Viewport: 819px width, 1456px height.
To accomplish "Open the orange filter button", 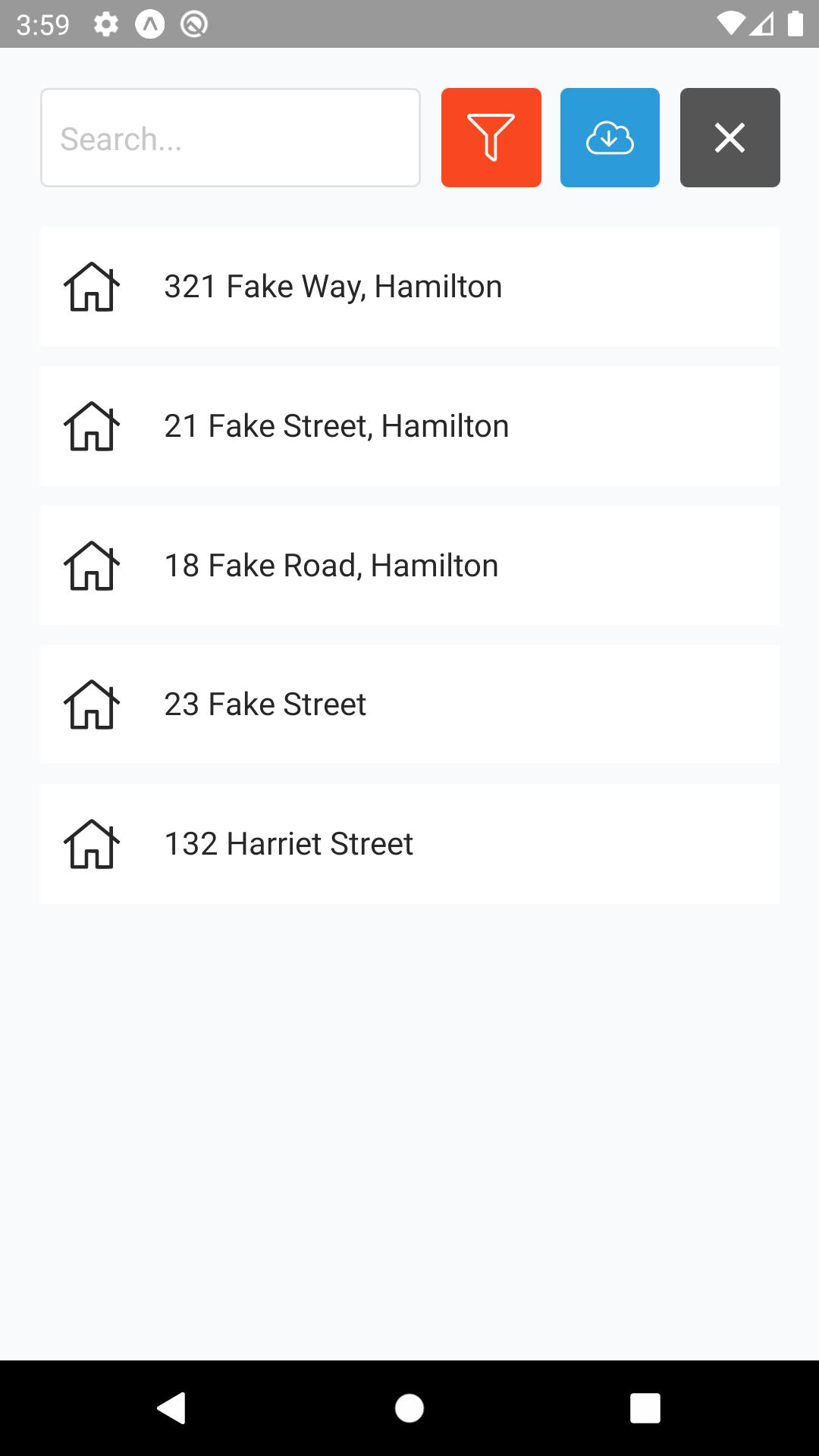I will click(x=491, y=137).
